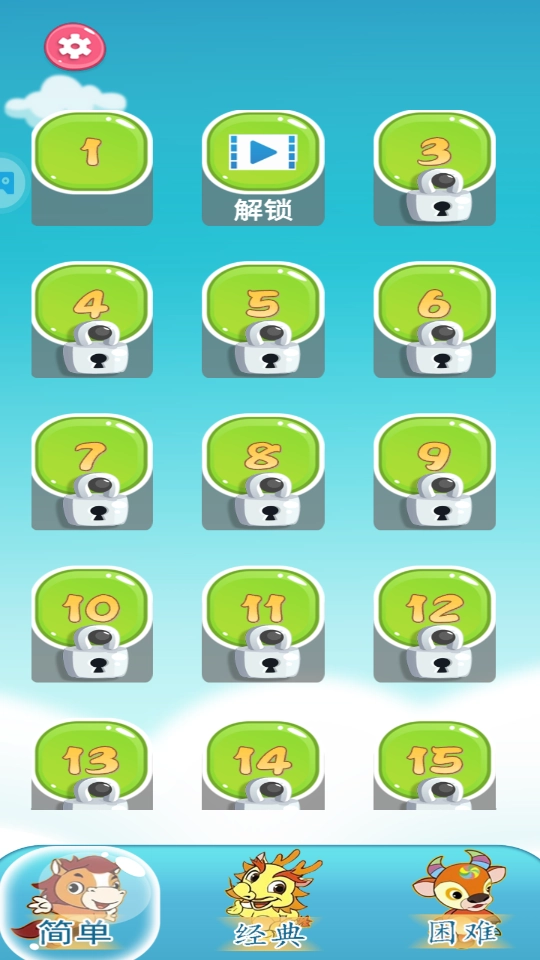Tap locked level 5
Viewport: 540px width, 960px height.
point(263,320)
